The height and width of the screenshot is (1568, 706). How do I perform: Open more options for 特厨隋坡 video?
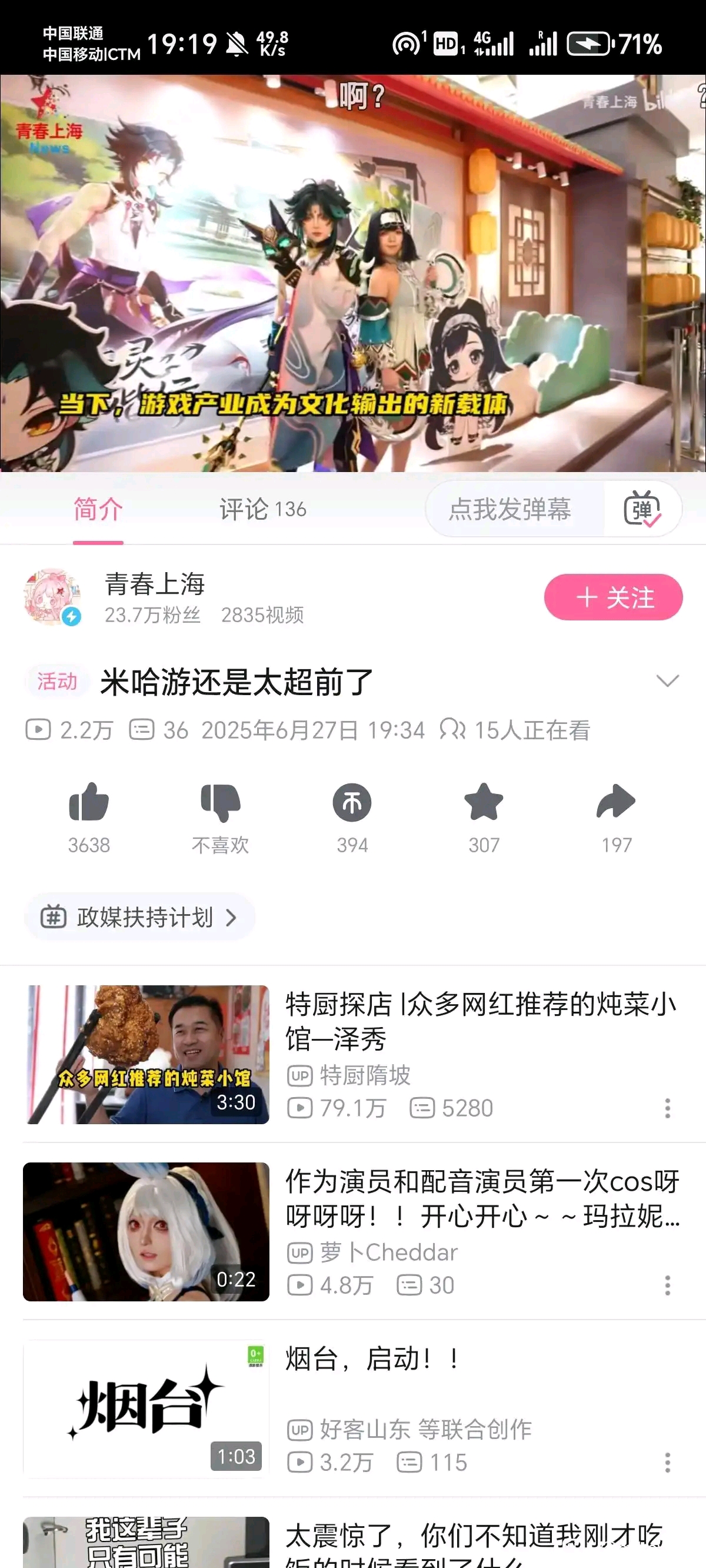[x=668, y=1108]
